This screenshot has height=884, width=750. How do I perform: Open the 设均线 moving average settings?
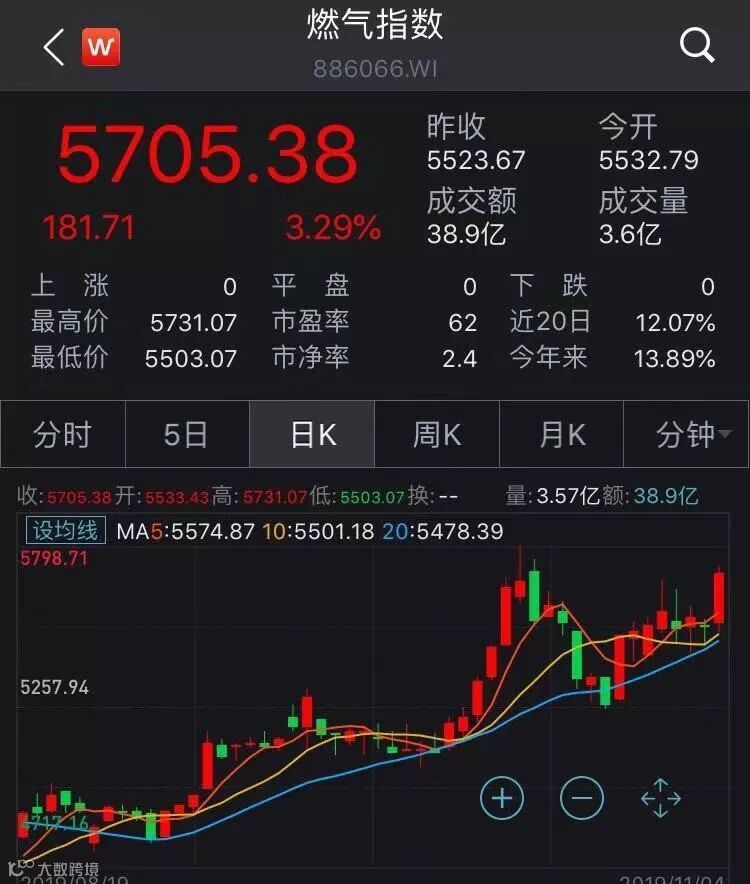65,530
